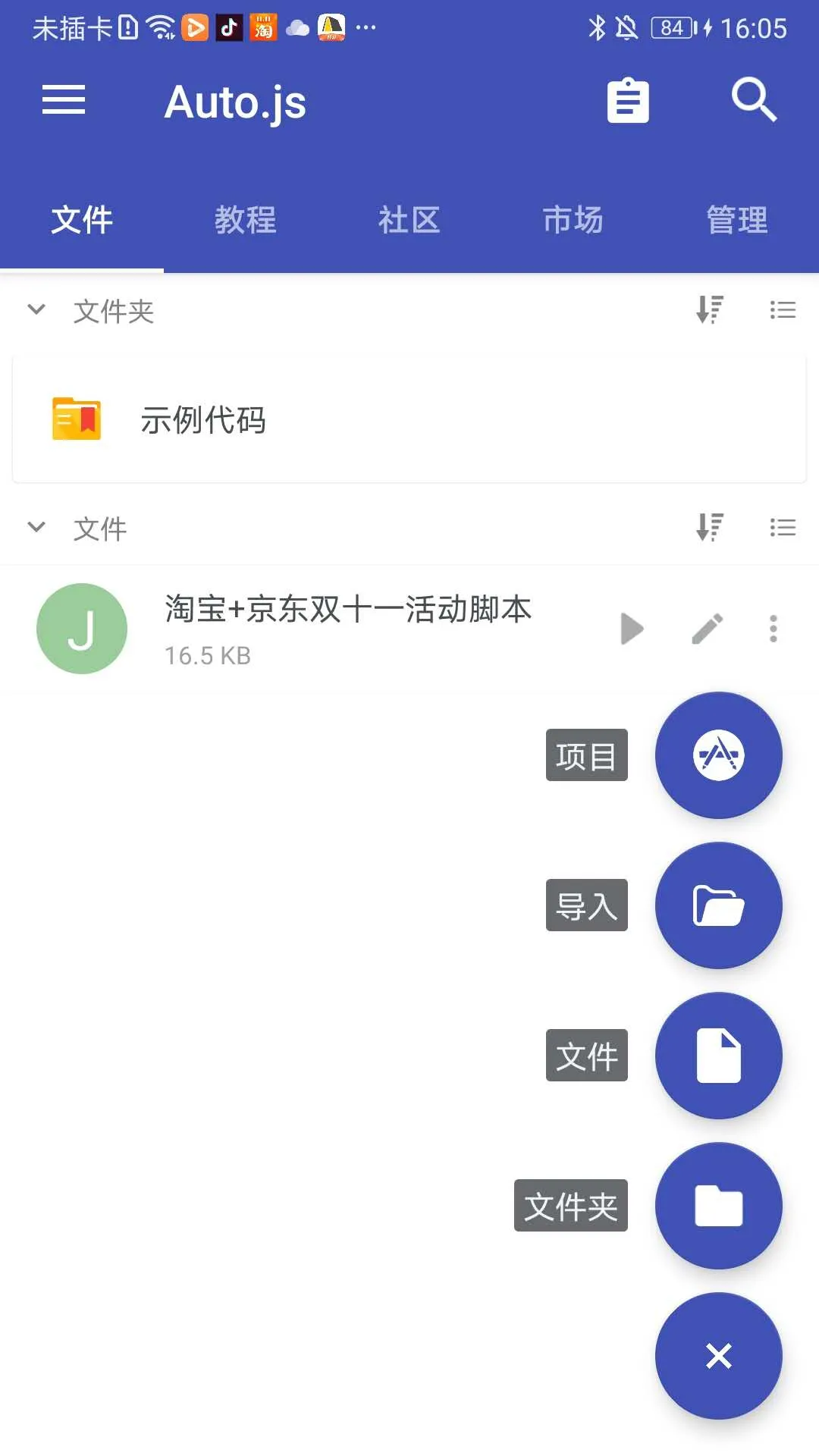Screen dimensions: 819x1456
Task: Switch to the 社区 tab
Action: (x=409, y=221)
